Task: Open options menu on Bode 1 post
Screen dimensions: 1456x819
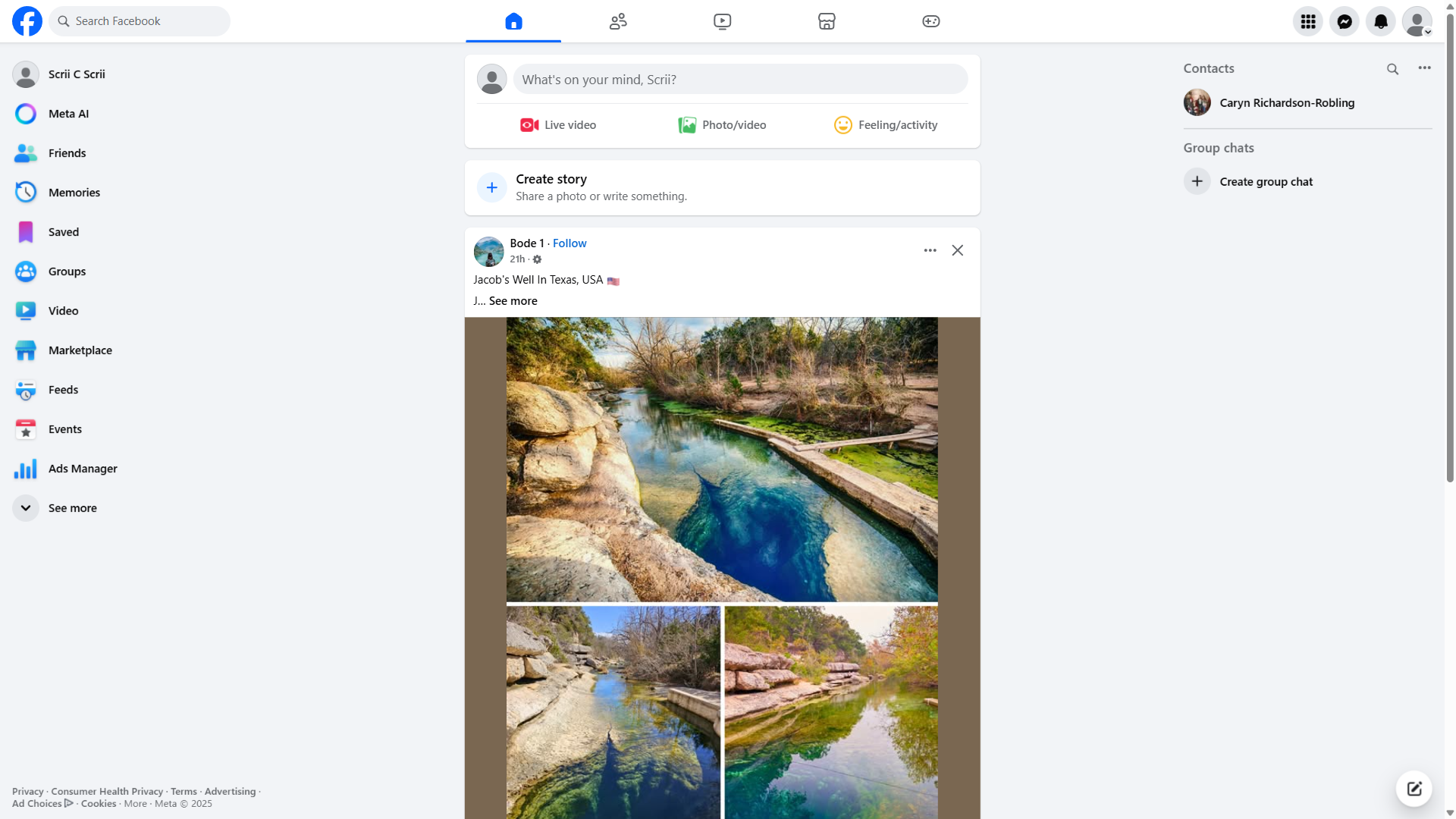Action: pos(930,250)
